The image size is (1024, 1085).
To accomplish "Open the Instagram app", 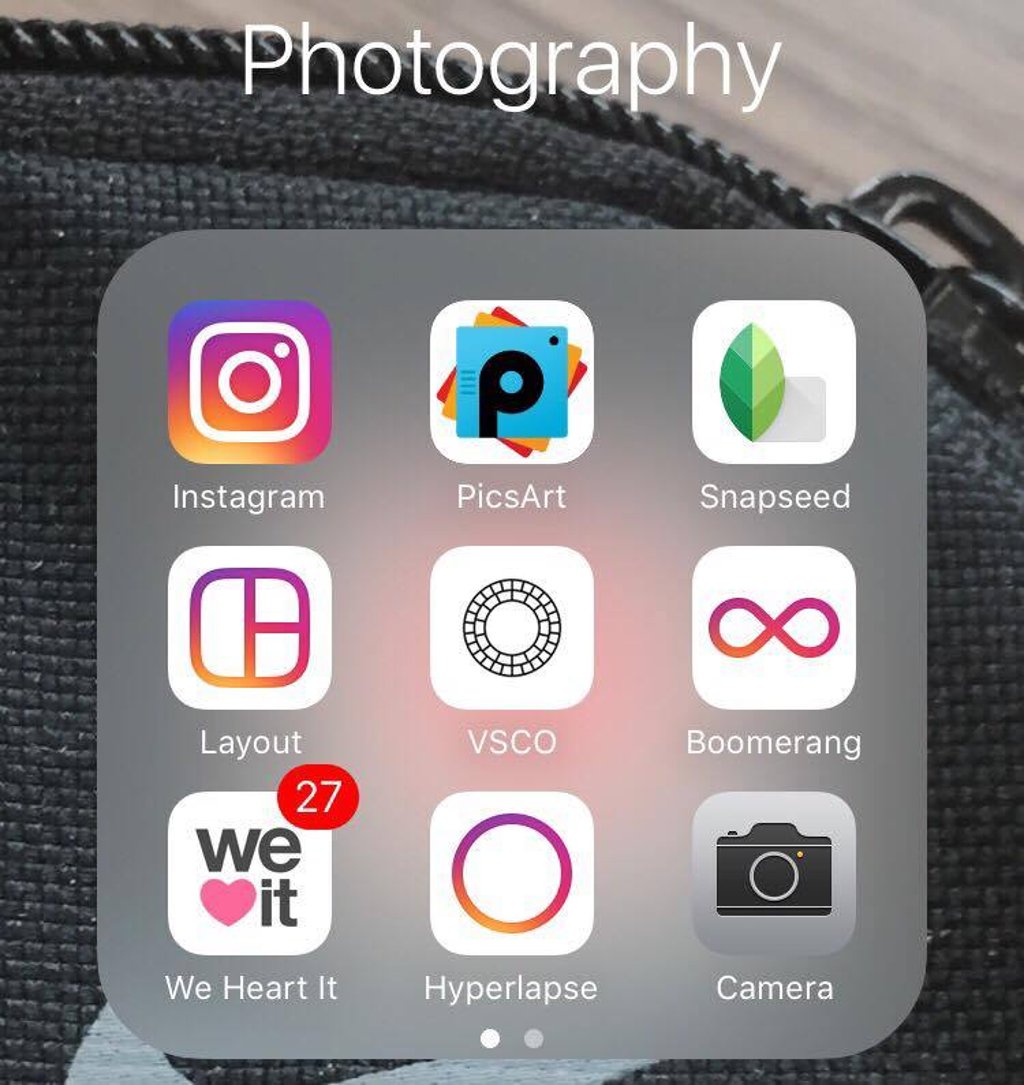I will click(249, 382).
